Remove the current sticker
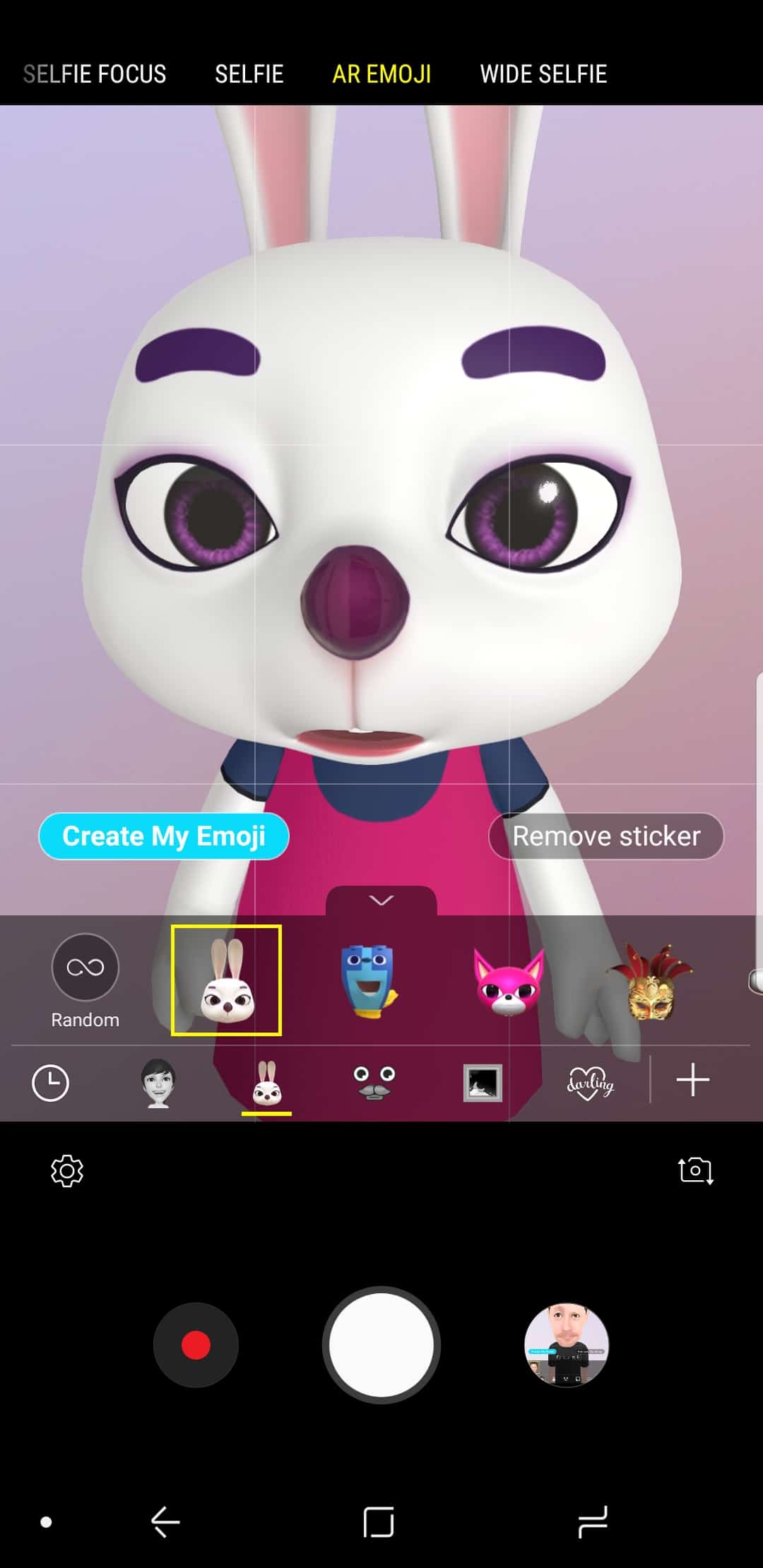 coord(606,836)
